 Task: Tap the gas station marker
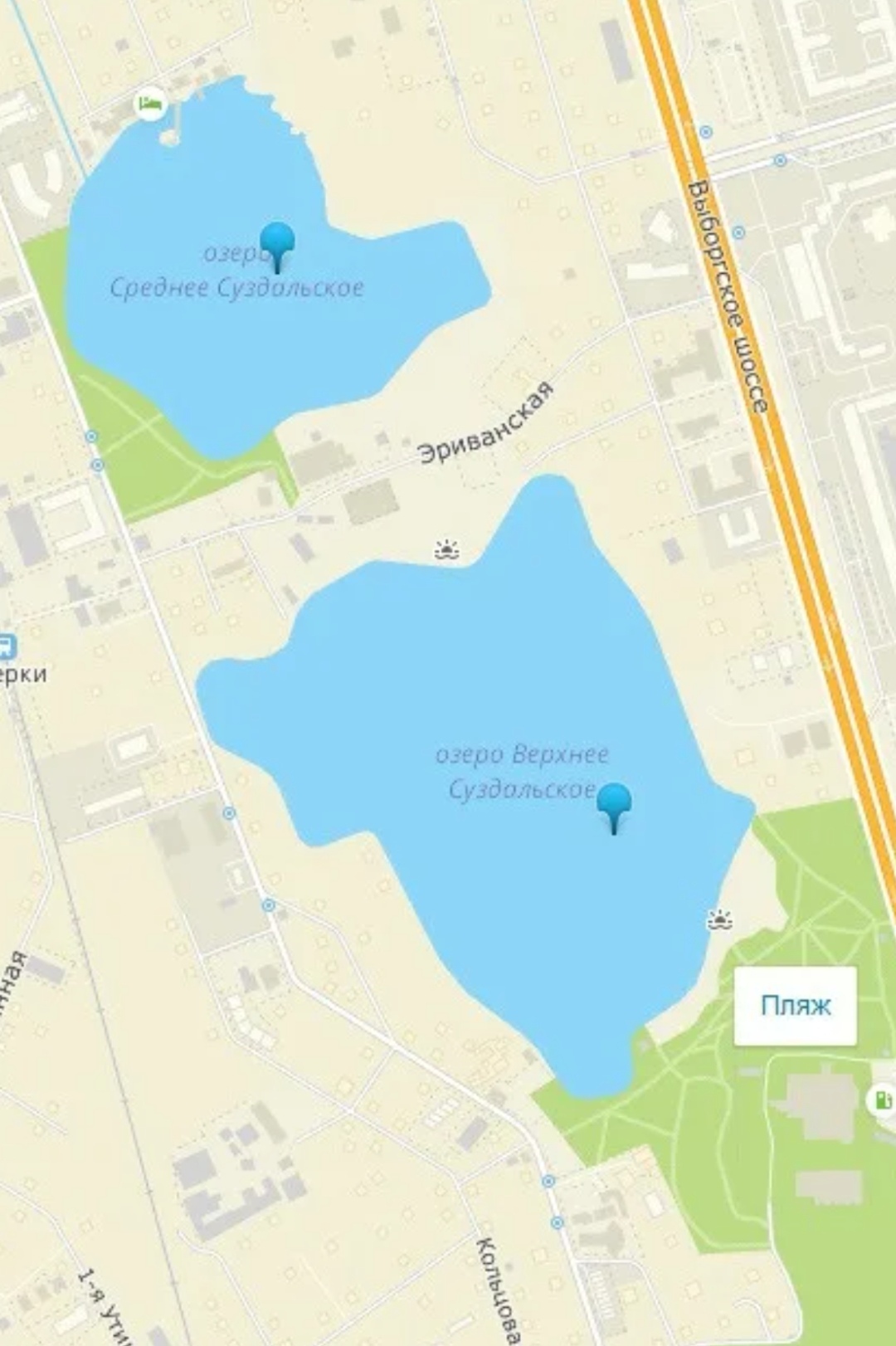coord(881,1100)
